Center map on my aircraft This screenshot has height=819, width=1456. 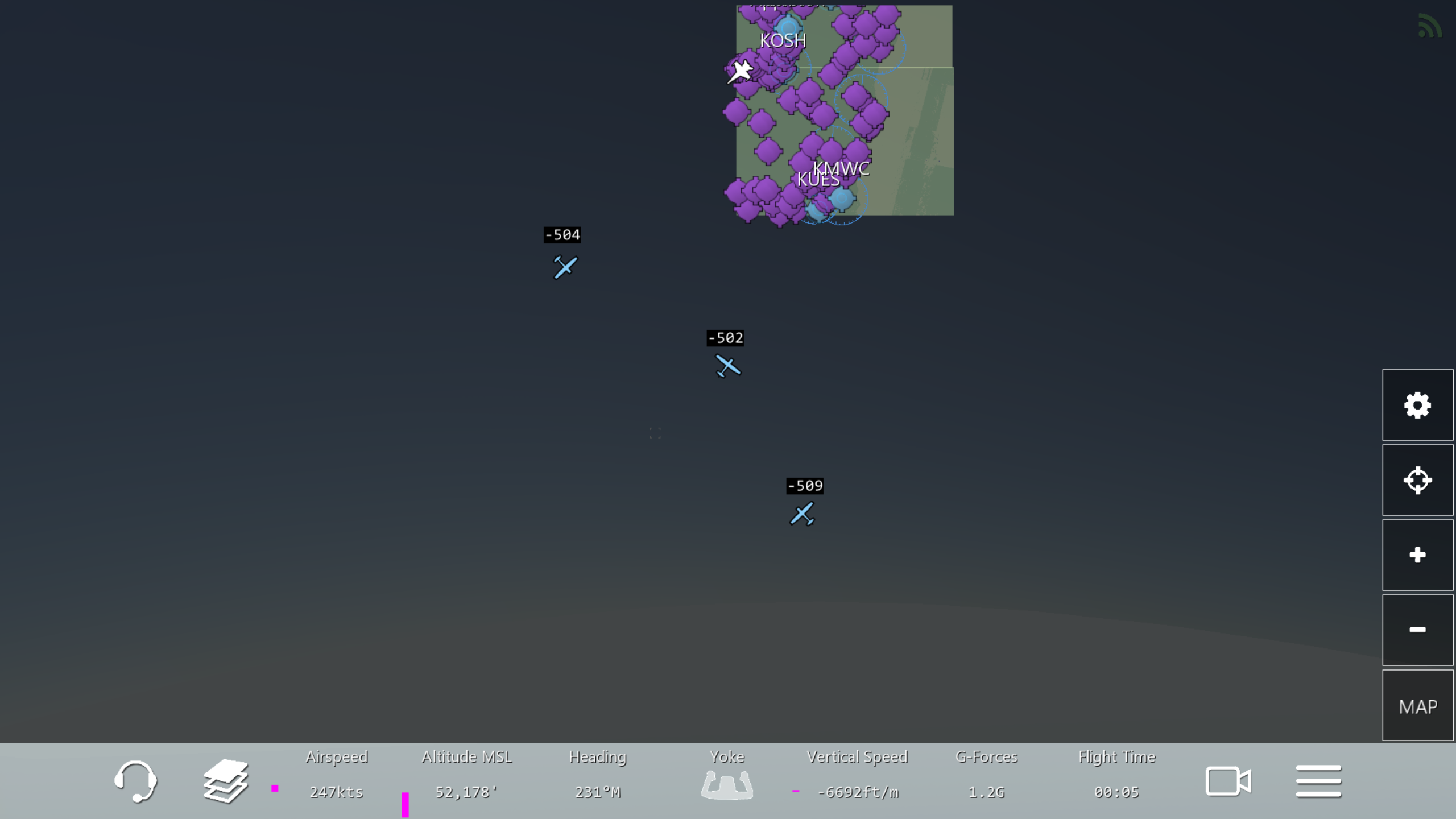1417,480
